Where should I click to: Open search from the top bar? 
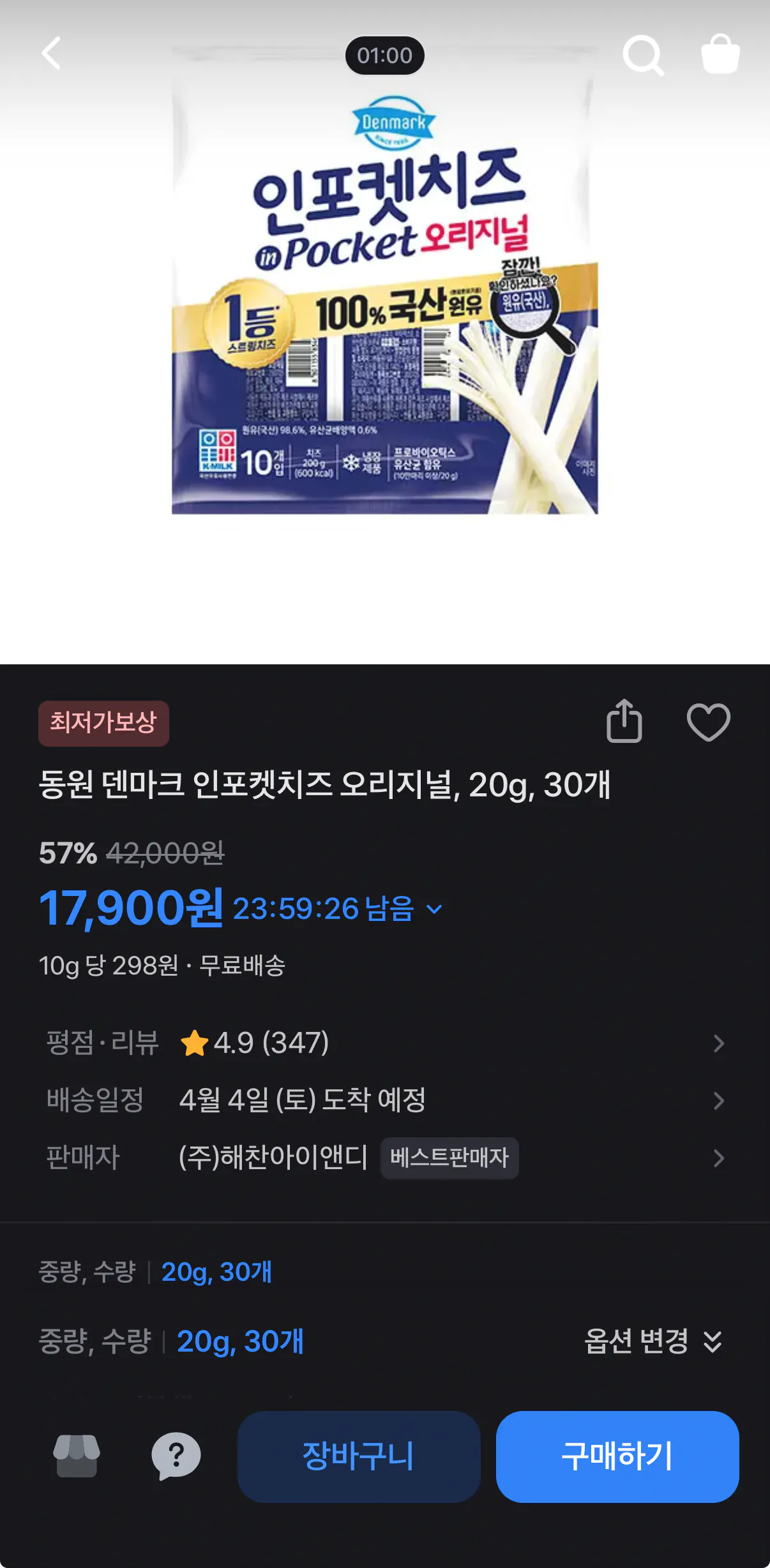[645, 56]
